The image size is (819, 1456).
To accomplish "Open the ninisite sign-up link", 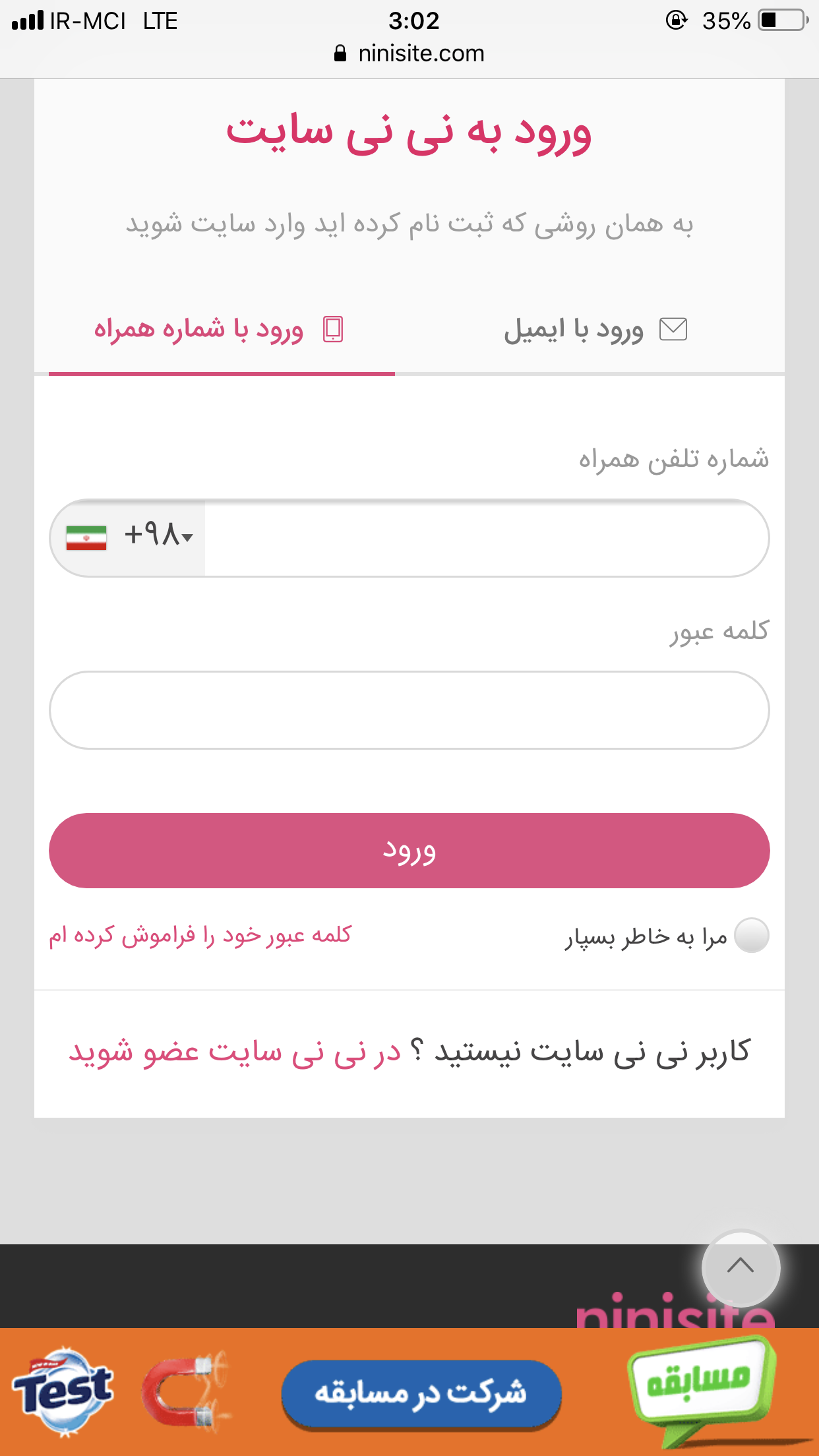I will click(x=235, y=1051).
